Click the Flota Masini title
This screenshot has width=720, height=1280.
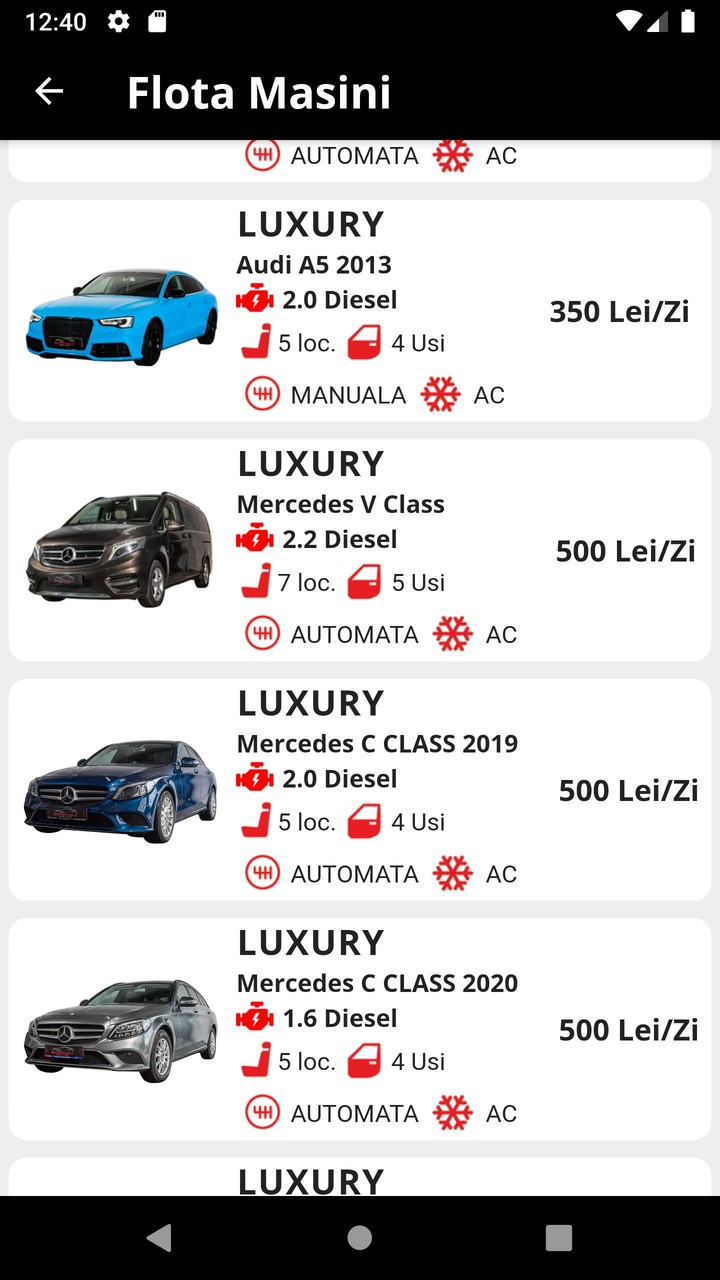coord(258,91)
